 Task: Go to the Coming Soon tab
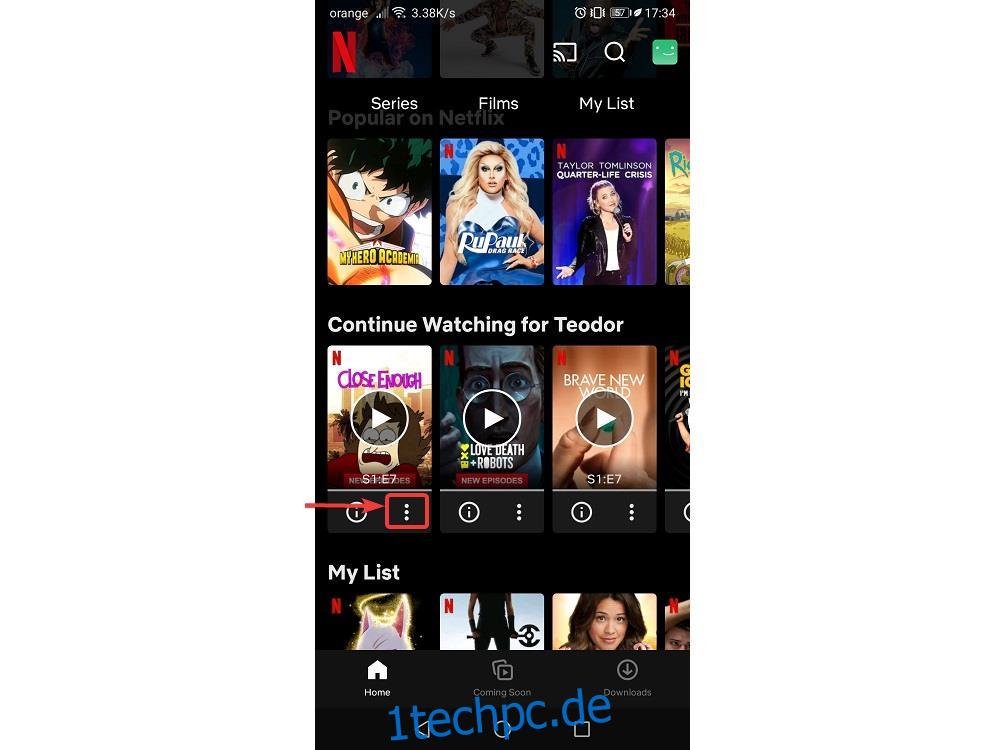[x=502, y=677]
